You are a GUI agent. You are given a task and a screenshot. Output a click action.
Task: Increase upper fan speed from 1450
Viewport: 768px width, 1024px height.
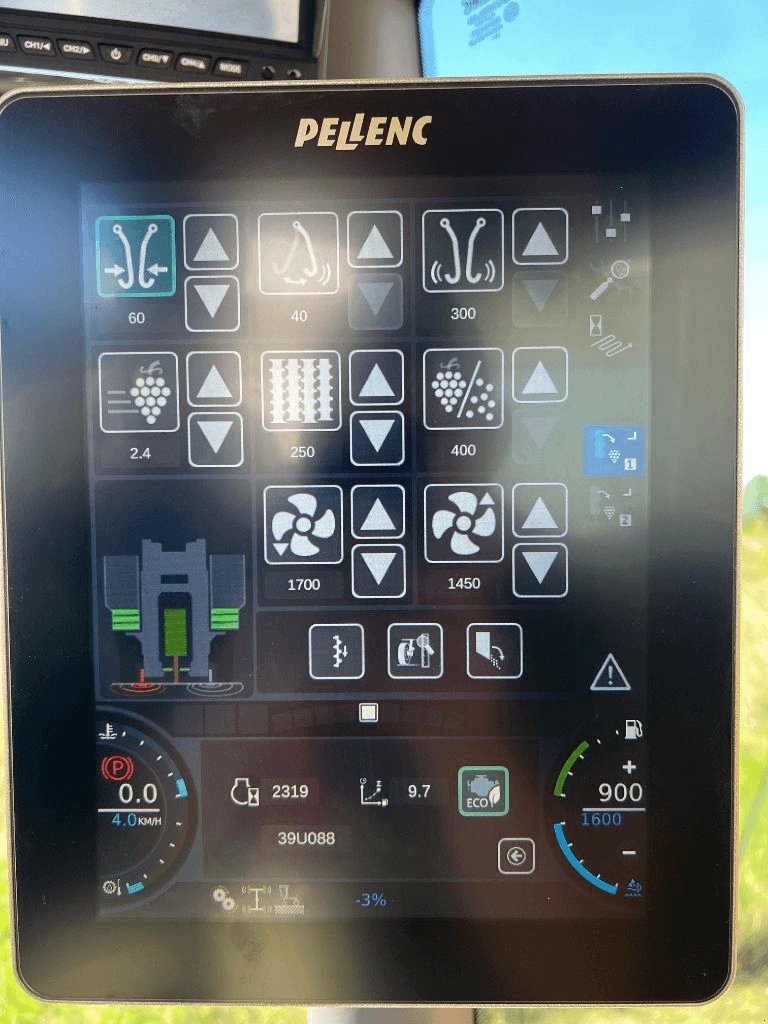(x=540, y=510)
